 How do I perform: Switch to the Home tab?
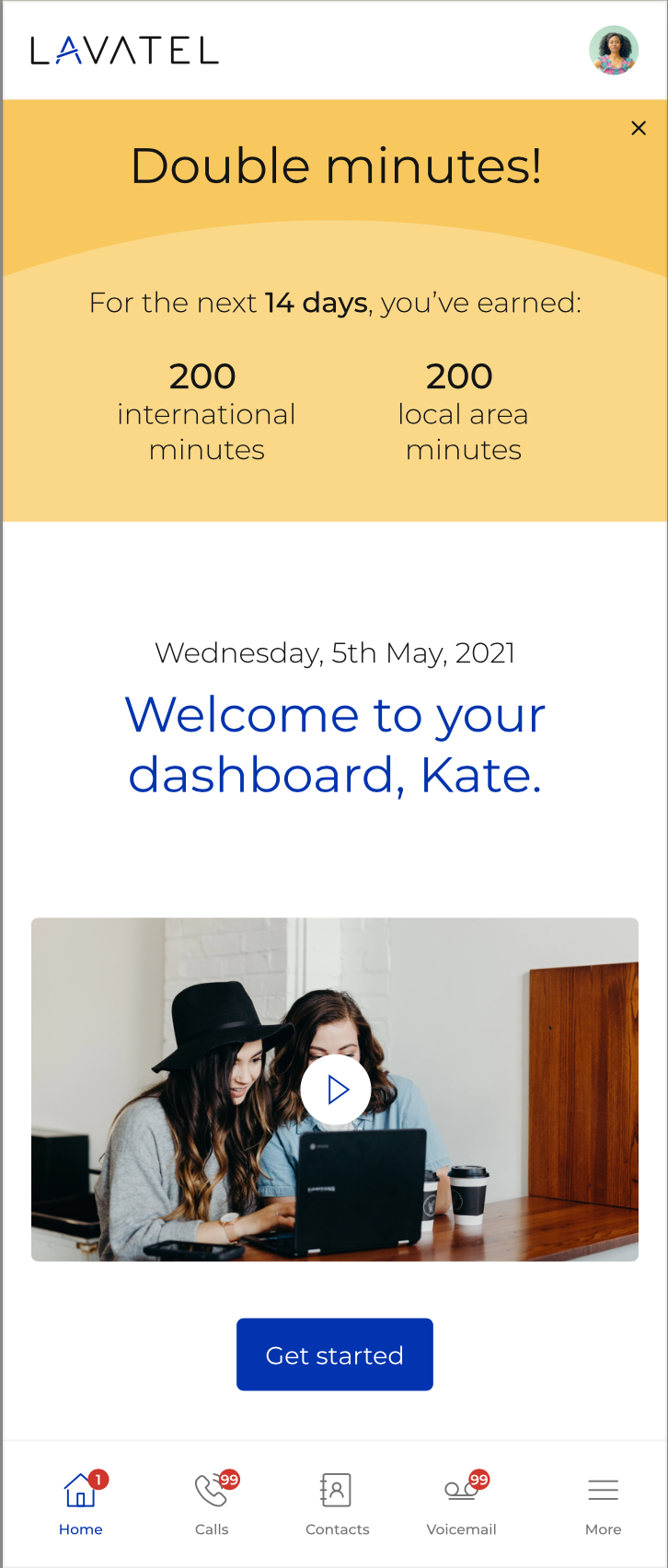pyautogui.click(x=81, y=1504)
